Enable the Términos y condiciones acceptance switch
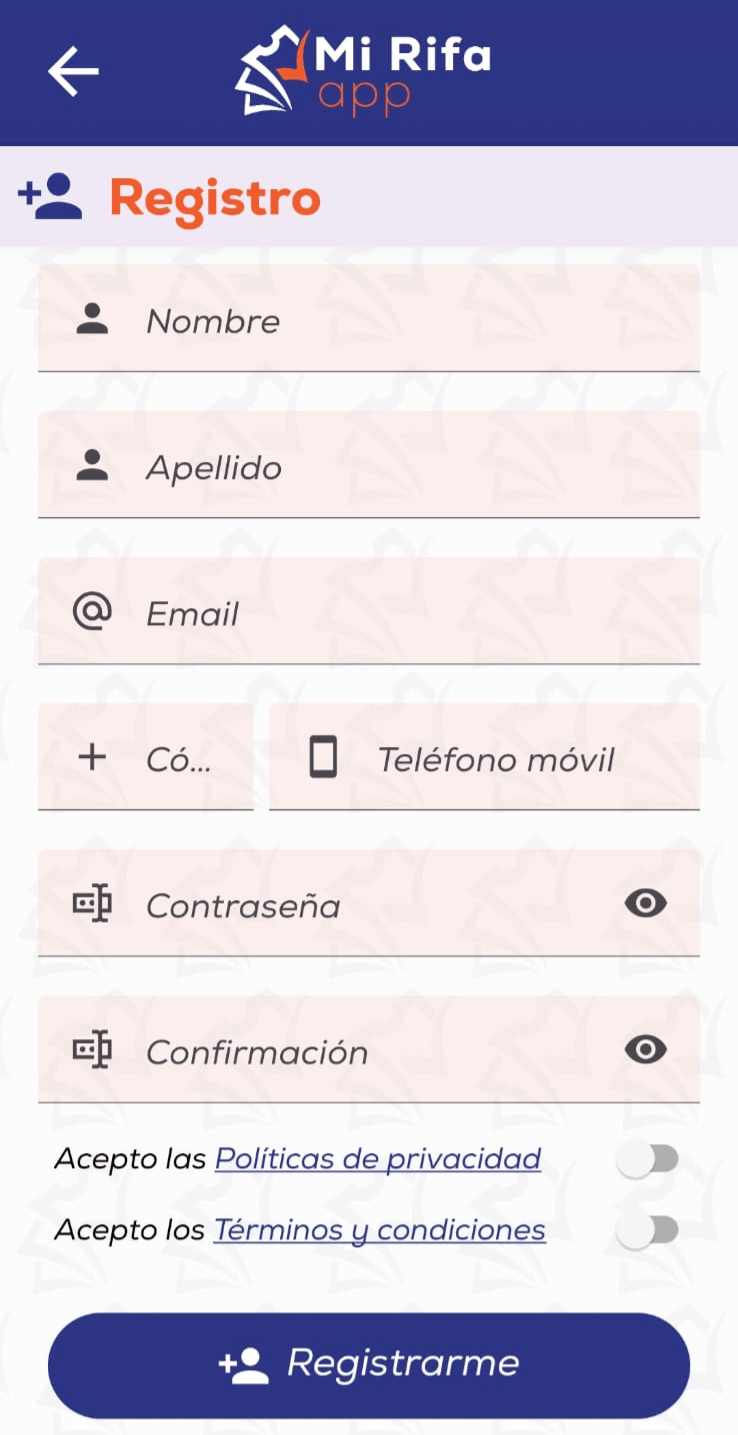This screenshot has height=1435, width=738. (646, 1230)
